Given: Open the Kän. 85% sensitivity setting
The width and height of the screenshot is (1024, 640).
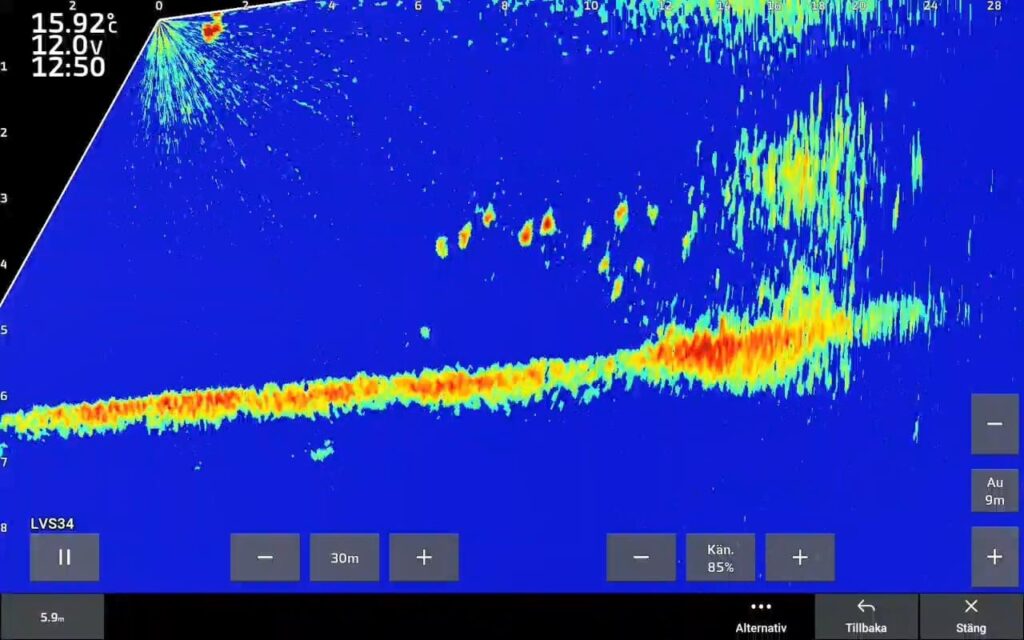Looking at the screenshot, I should tap(720, 557).
